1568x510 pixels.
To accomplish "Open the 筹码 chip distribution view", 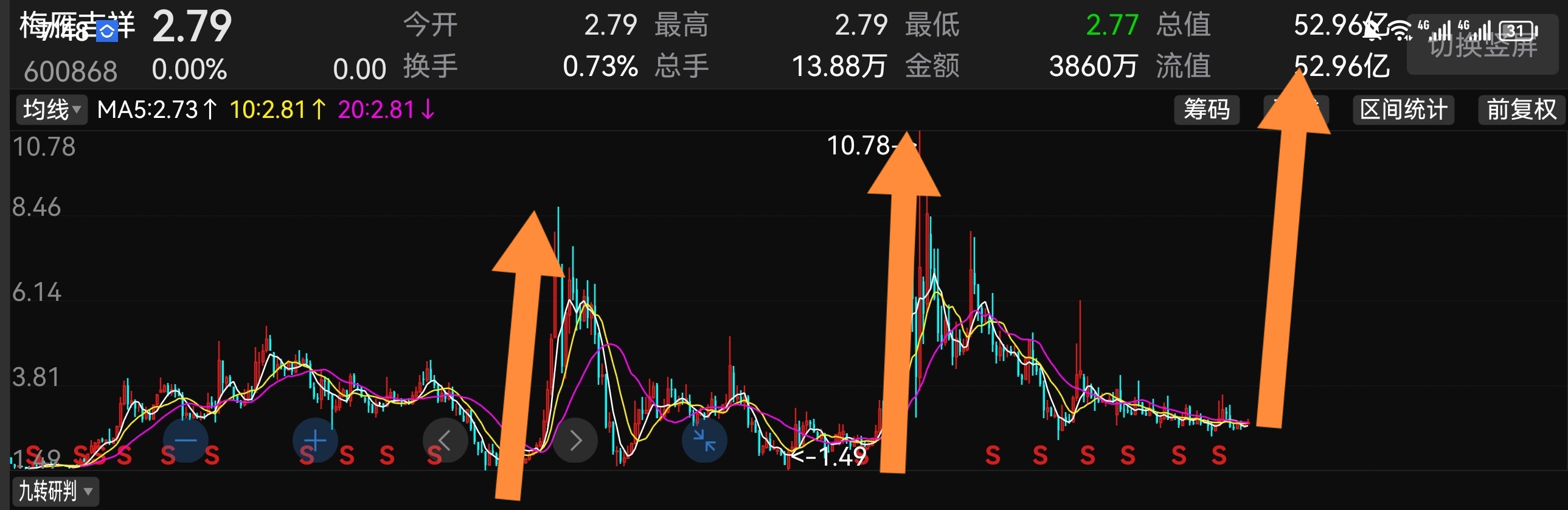I will (1206, 110).
